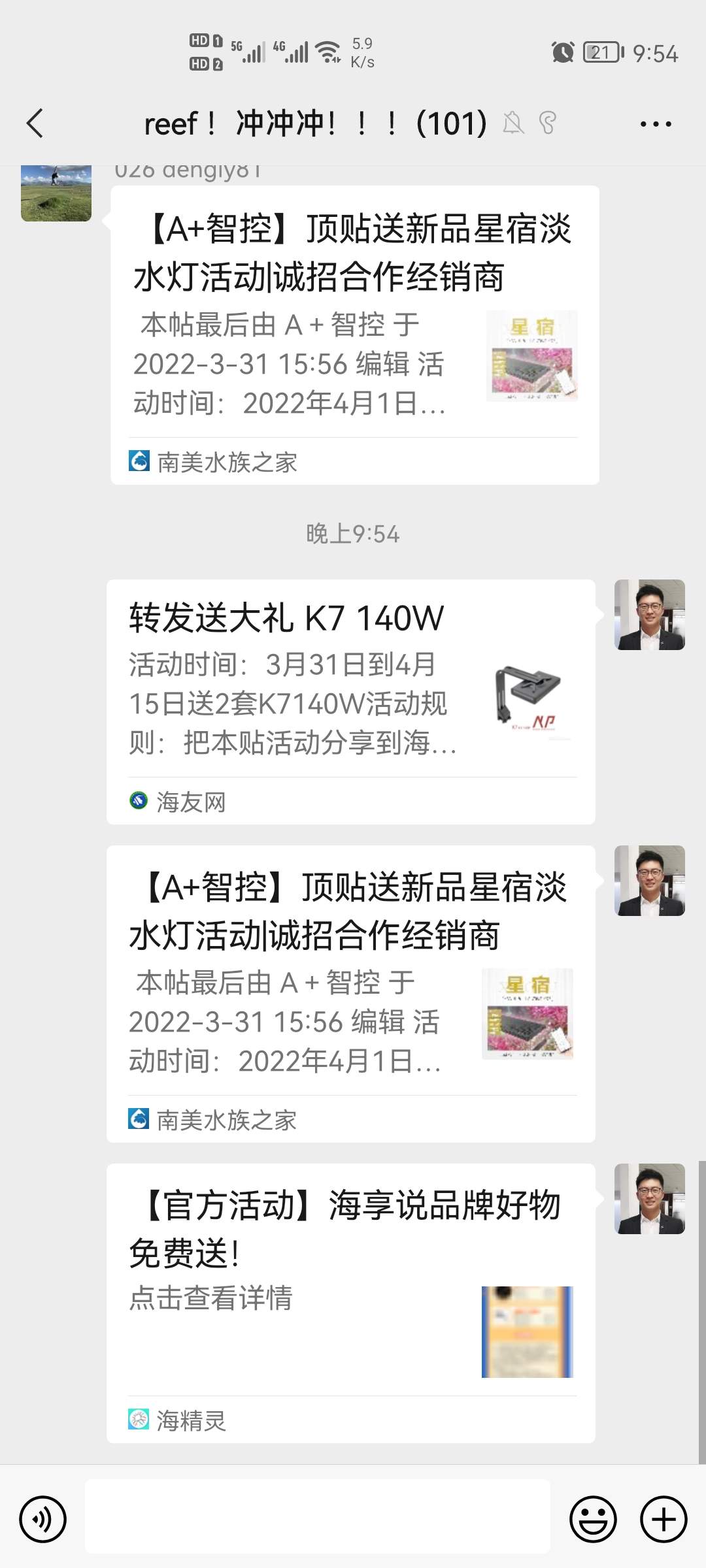The height and width of the screenshot is (1568, 706).
Task: Open the emoji sticker panel
Action: (593, 1520)
